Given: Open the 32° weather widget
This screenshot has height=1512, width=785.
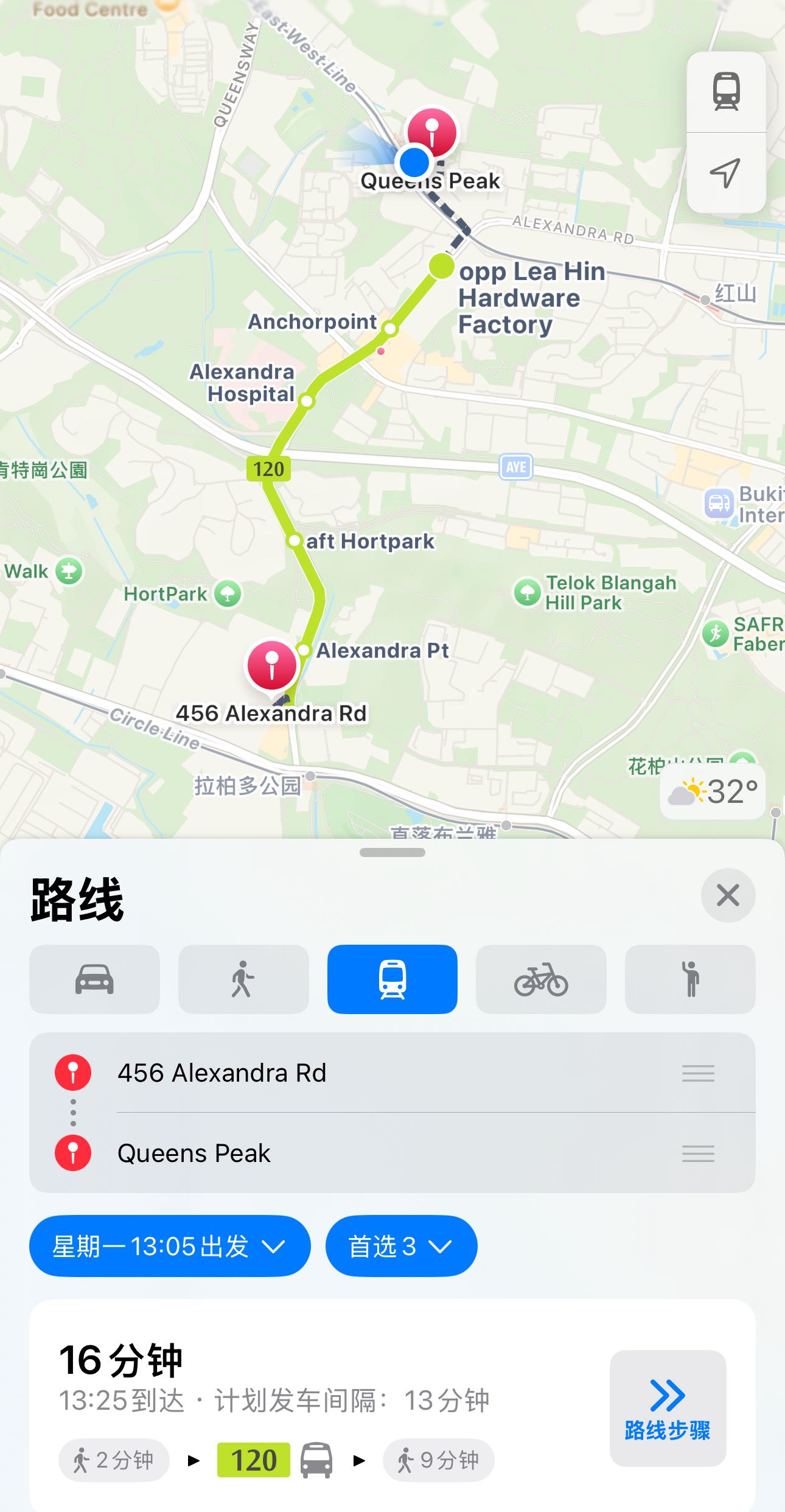Looking at the screenshot, I should [713, 792].
